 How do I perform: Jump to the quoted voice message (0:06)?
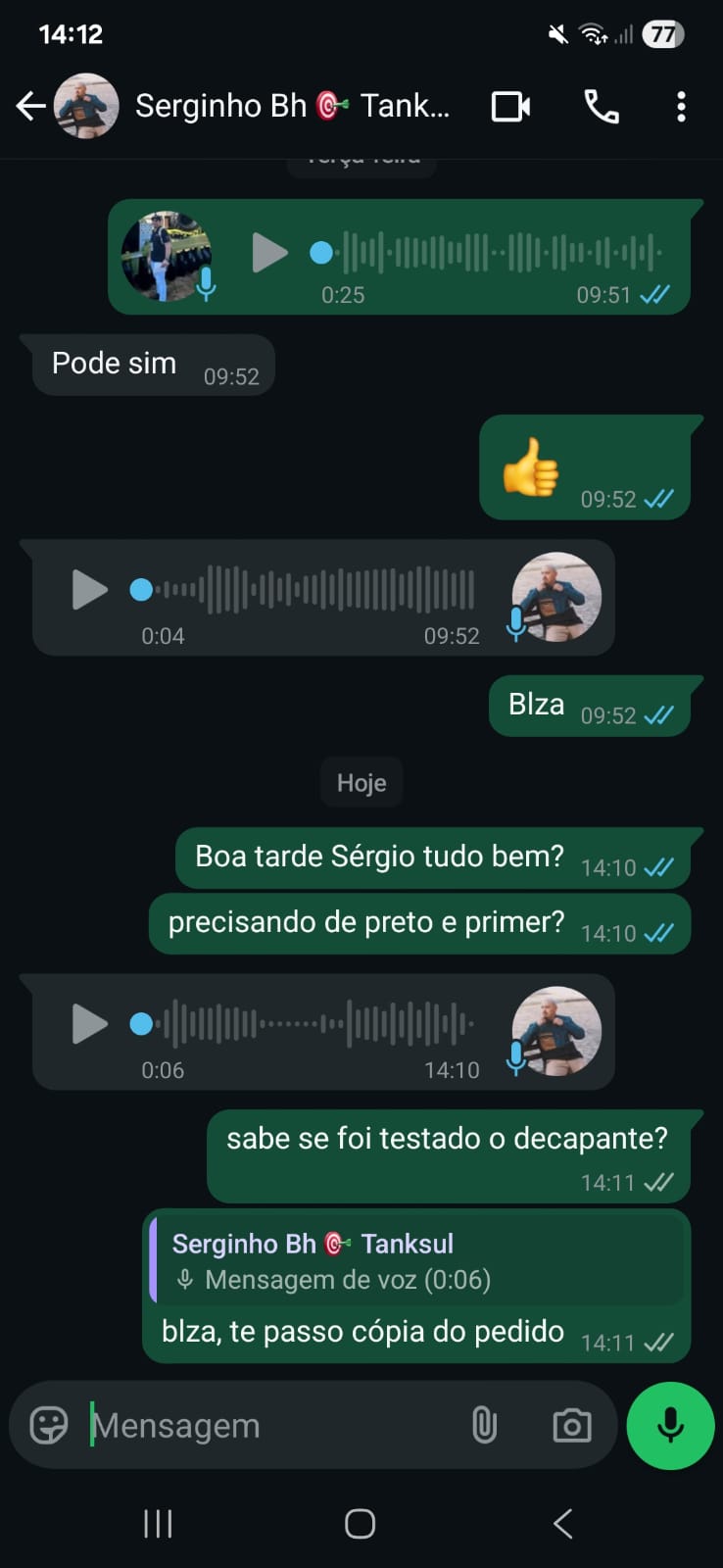[416, 1261]
